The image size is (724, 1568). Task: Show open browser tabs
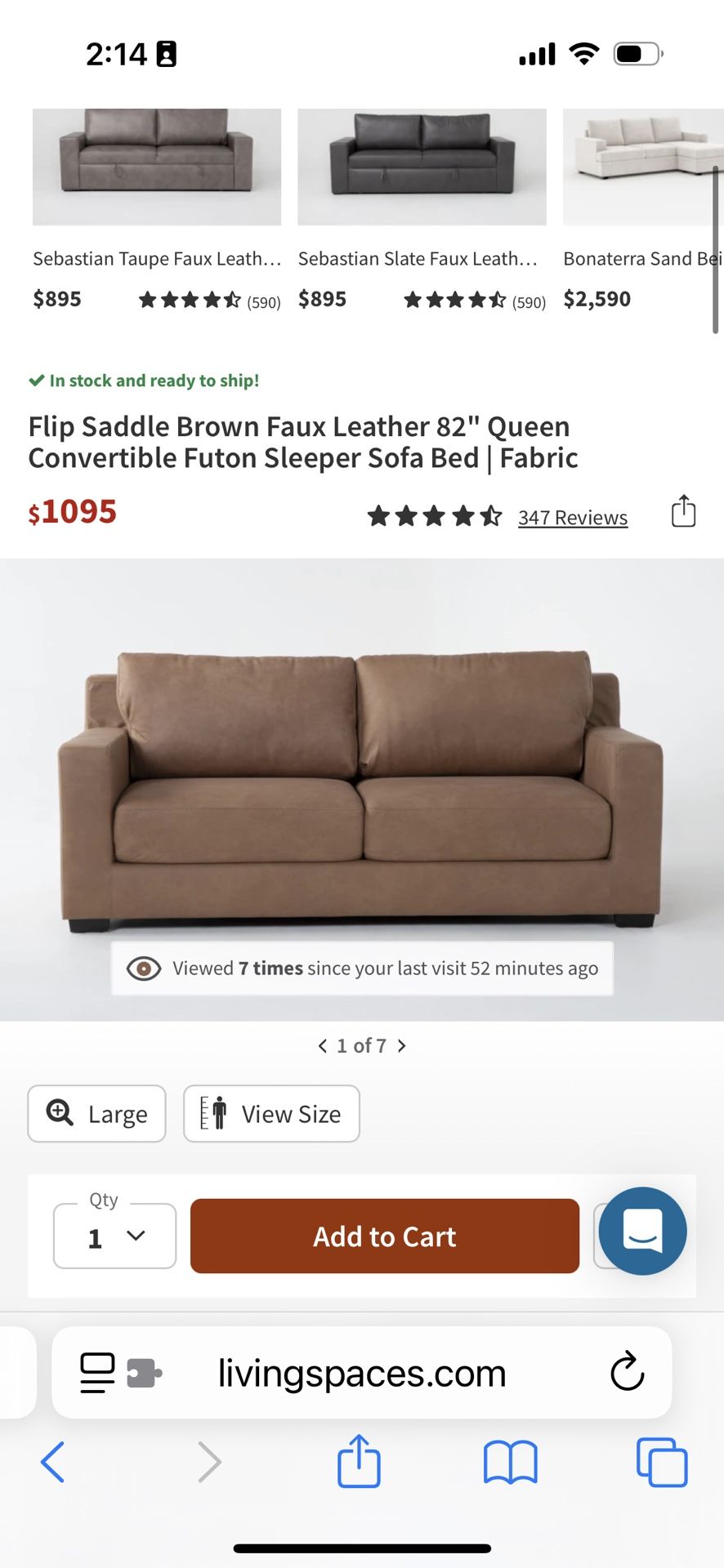662,1462
